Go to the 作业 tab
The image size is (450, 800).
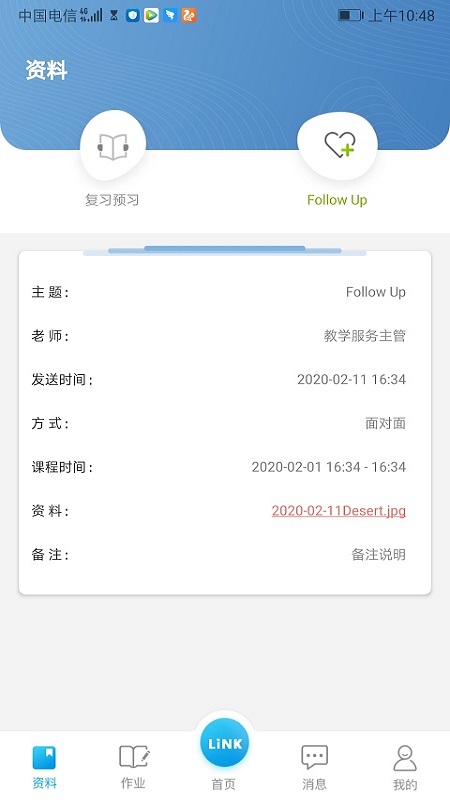tap(134, 767)
